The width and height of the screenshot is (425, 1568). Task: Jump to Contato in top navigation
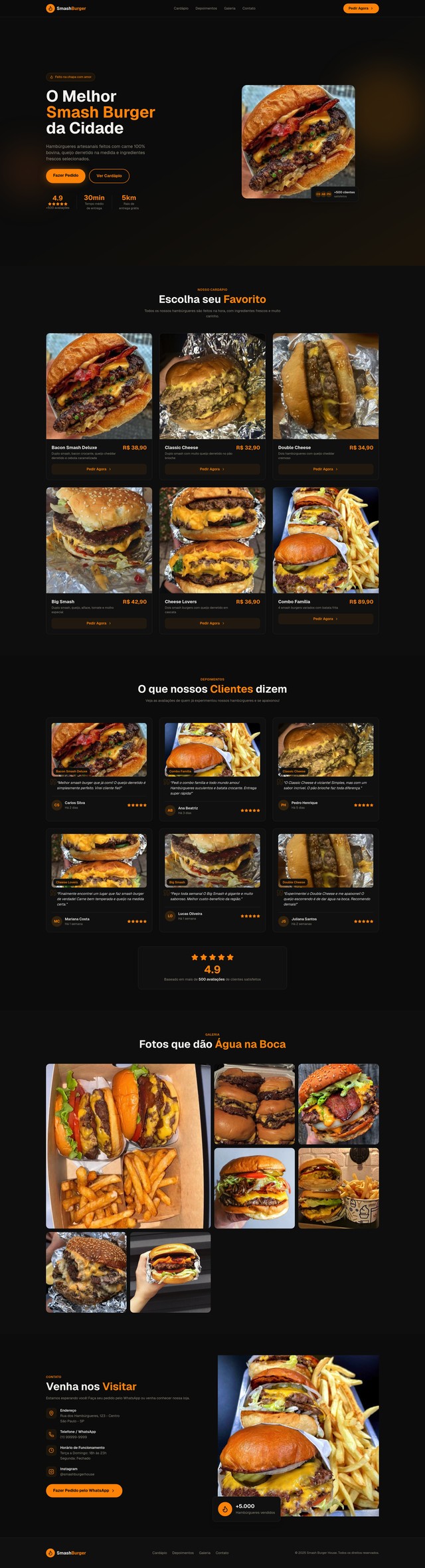[x=249, y=9]
